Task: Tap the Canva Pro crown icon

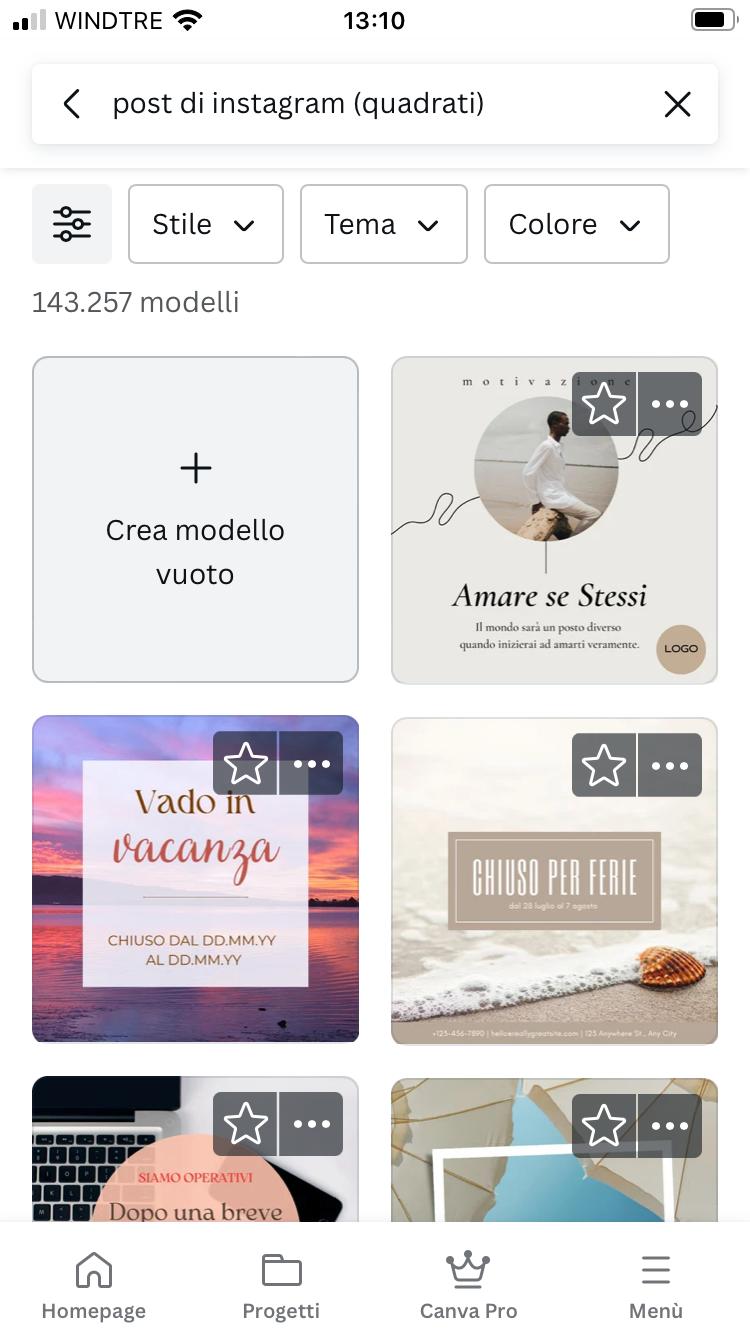Action: click(468, 1268)
